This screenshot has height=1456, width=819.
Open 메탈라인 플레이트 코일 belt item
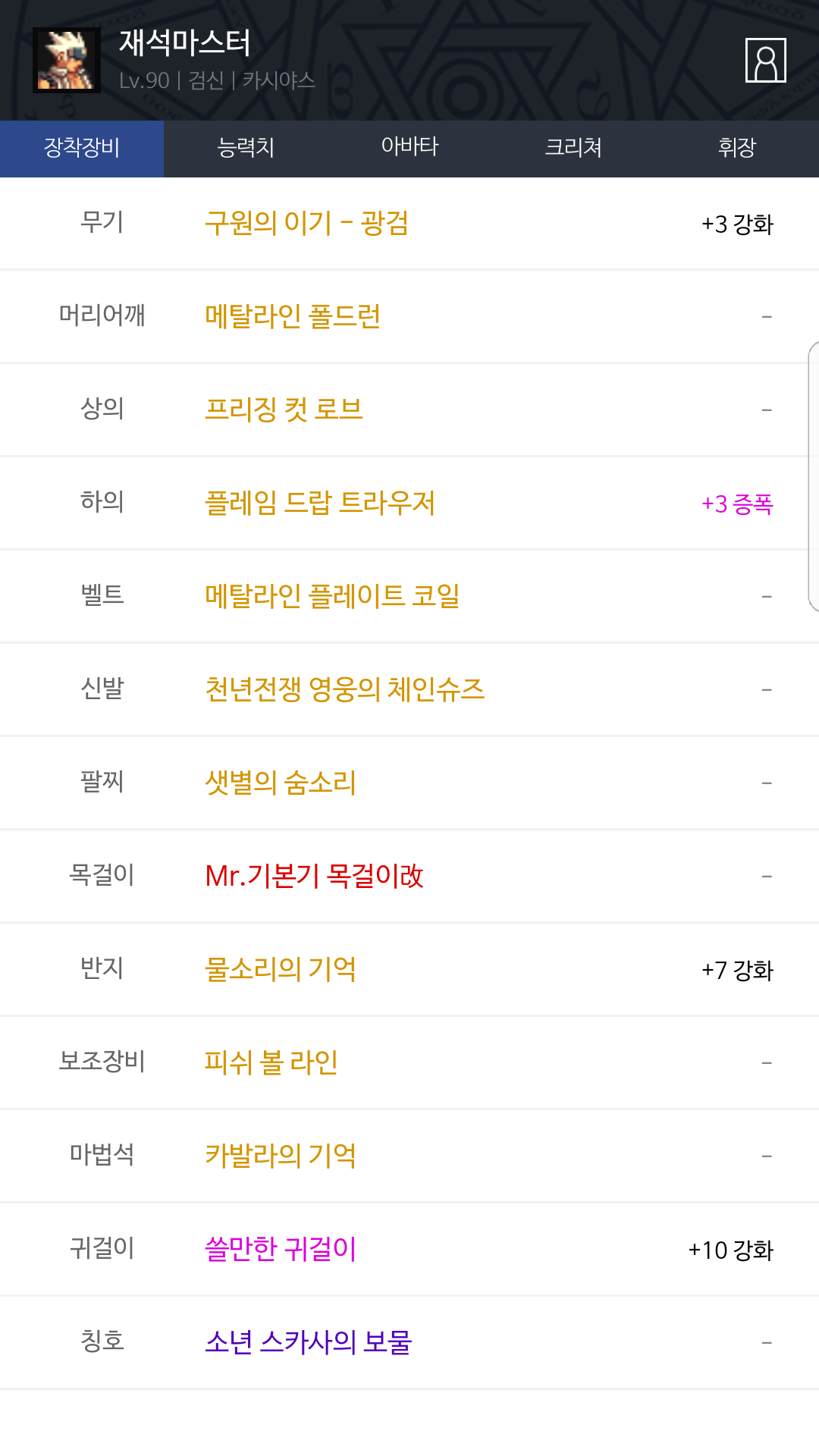[332, 596]
